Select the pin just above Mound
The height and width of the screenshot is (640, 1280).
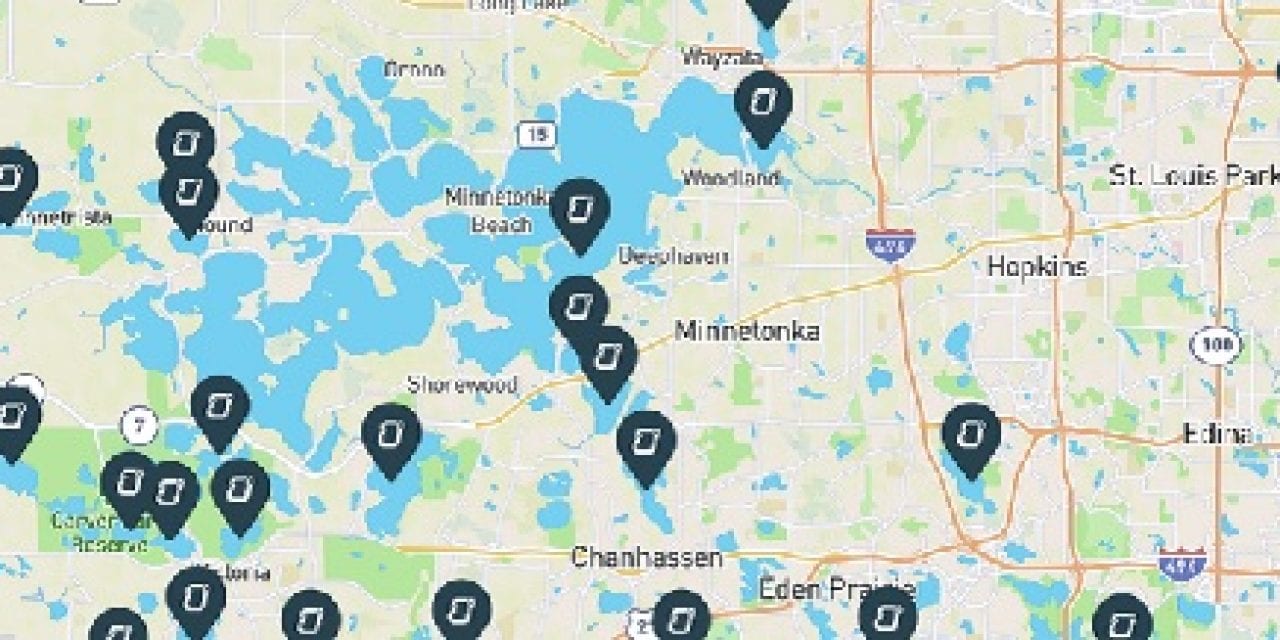pyautogui.click(x=189, y=193)
